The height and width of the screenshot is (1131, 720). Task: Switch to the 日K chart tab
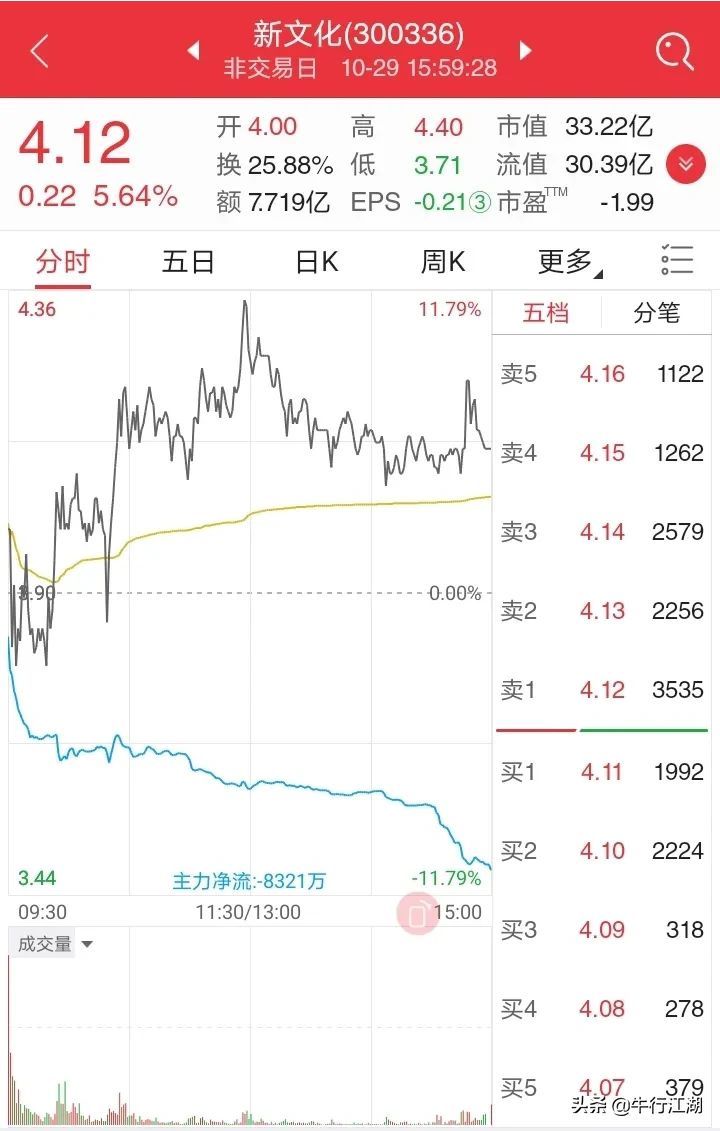[316, 262]
